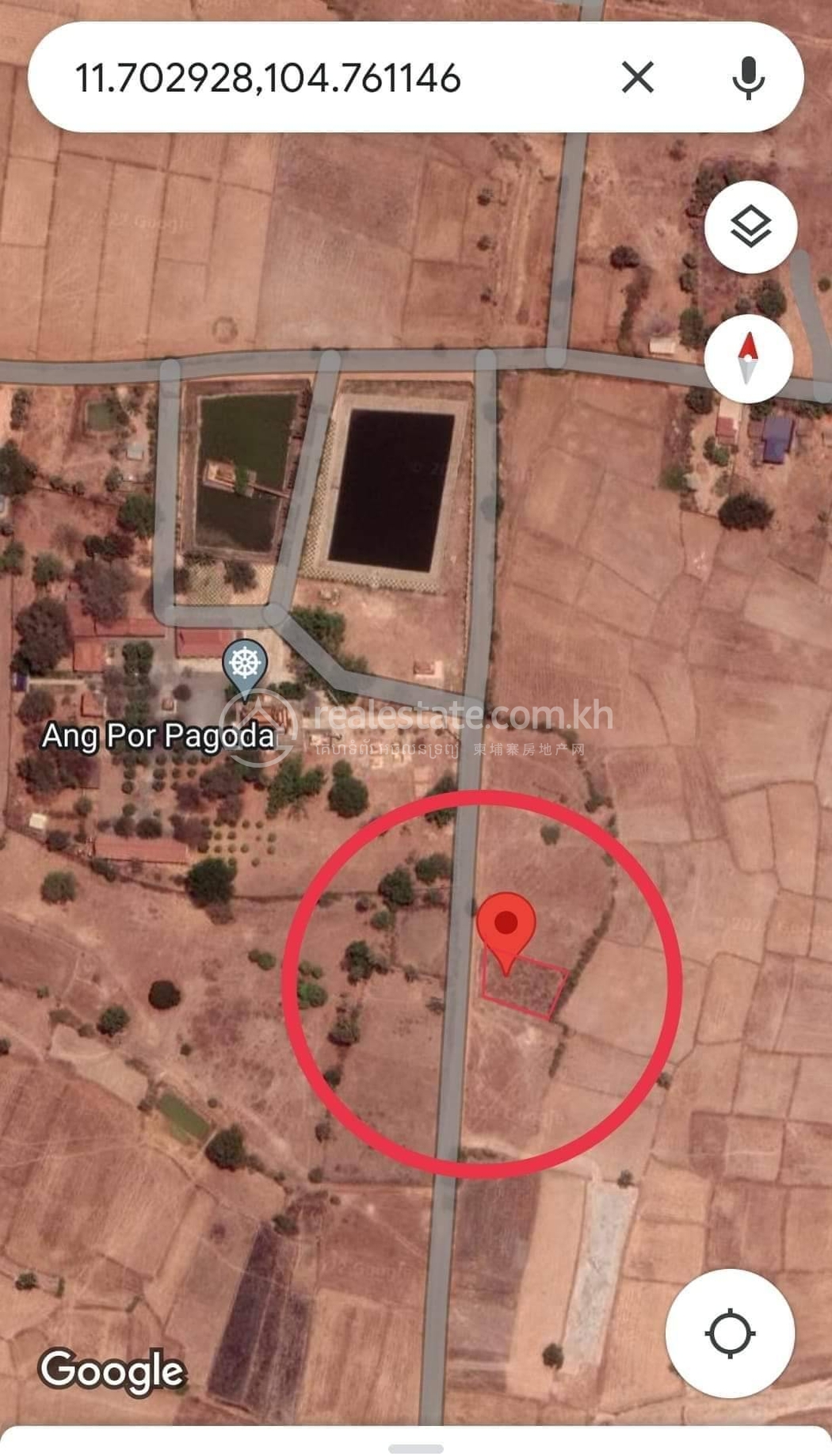Tap the compass to reset orientation
The image size is (832, 1456).
[748, 358]
